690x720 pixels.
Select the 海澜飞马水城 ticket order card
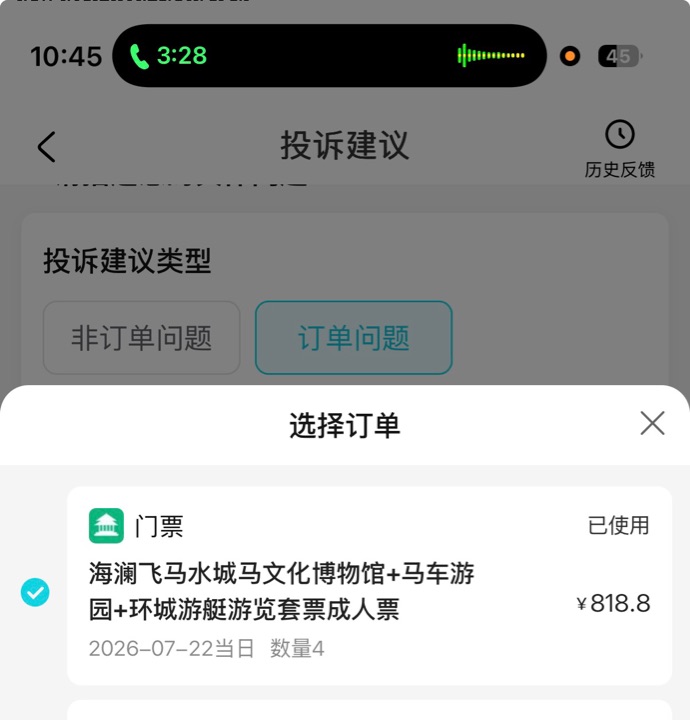(x=370, y=585)
